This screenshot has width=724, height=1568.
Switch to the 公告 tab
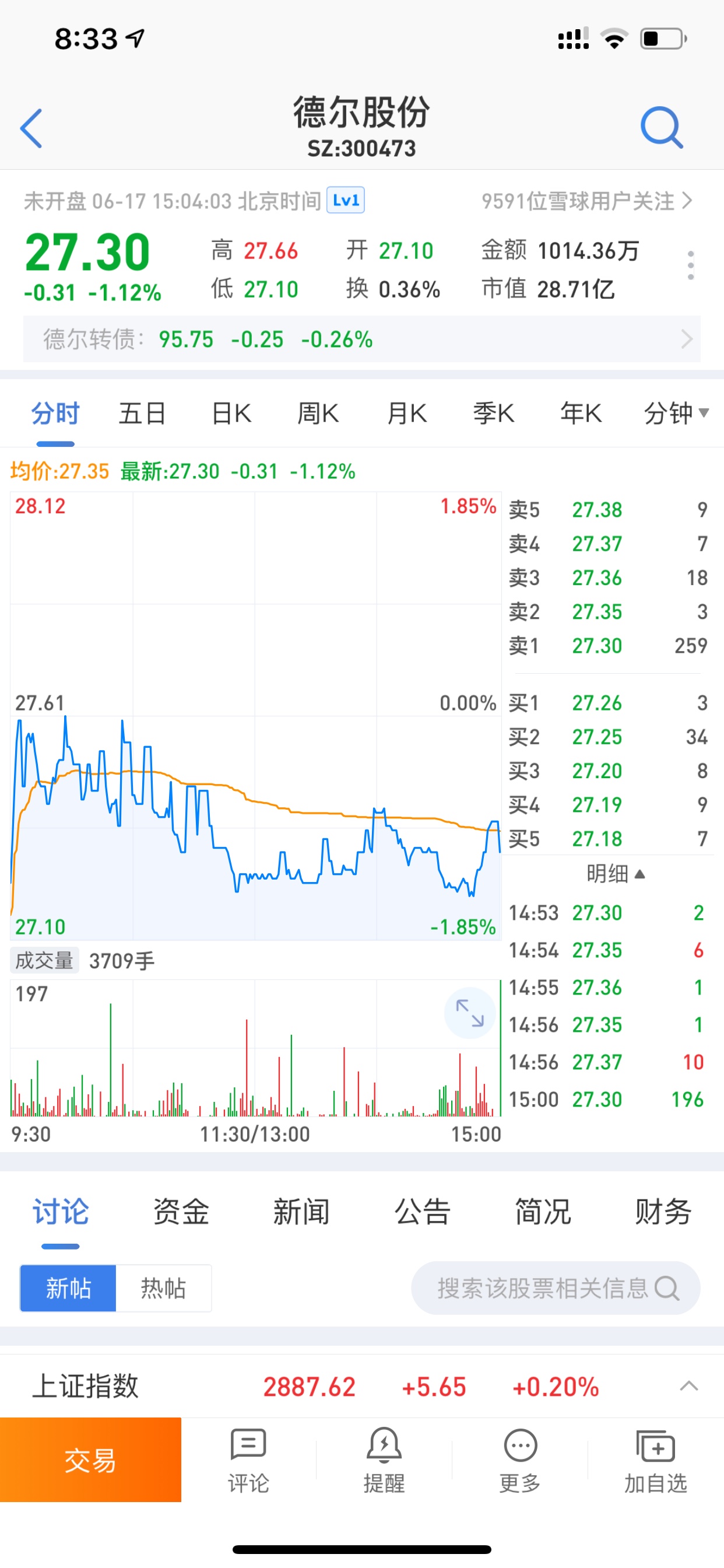422,1212
